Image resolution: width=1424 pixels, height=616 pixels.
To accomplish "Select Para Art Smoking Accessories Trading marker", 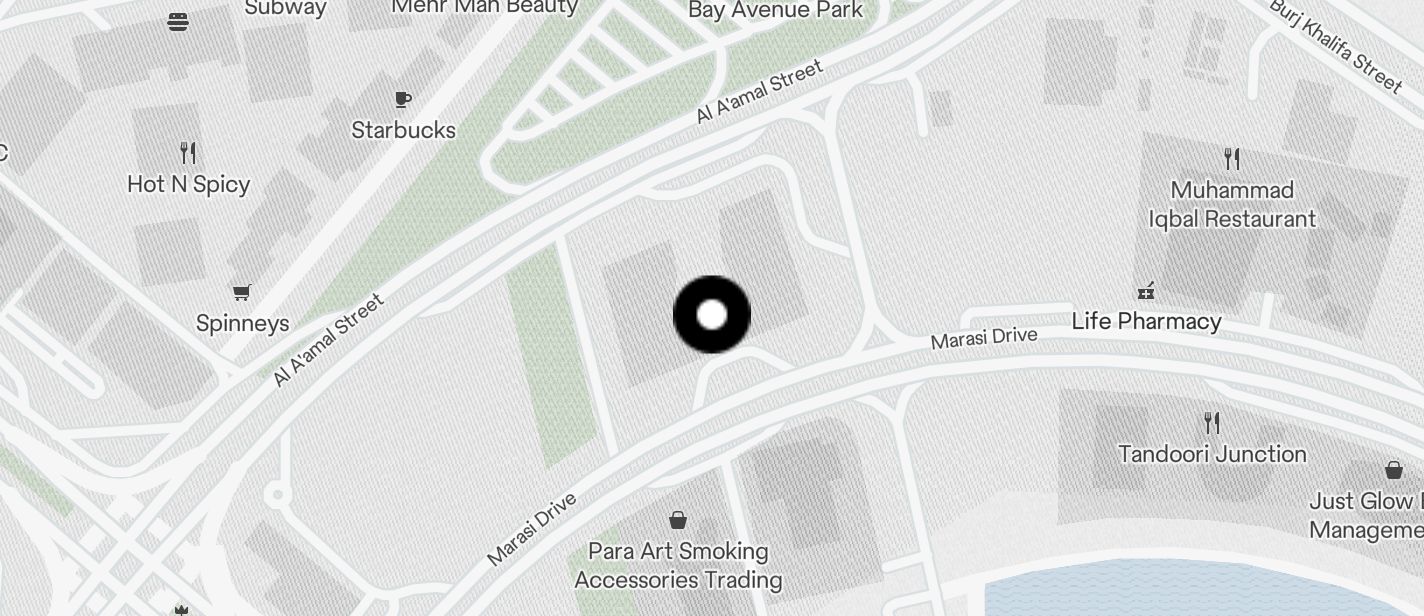I will coord(678,520).
